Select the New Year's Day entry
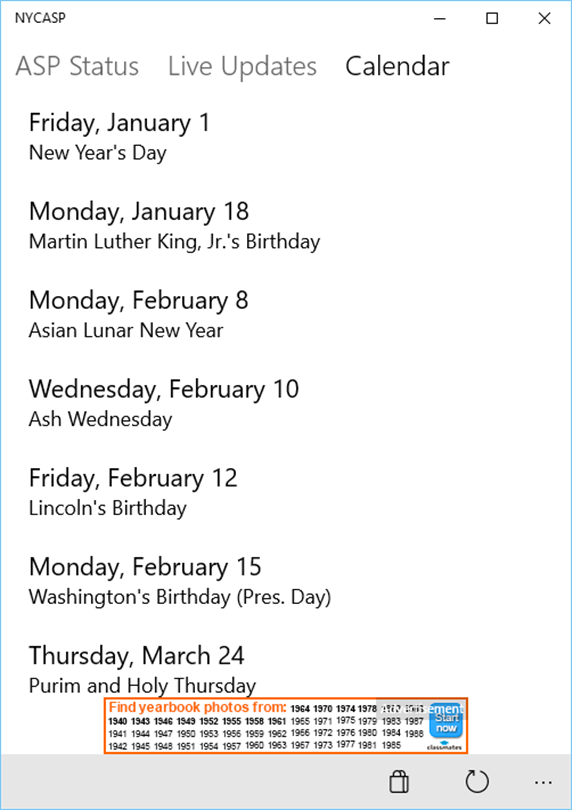 [x=286, y=137]
